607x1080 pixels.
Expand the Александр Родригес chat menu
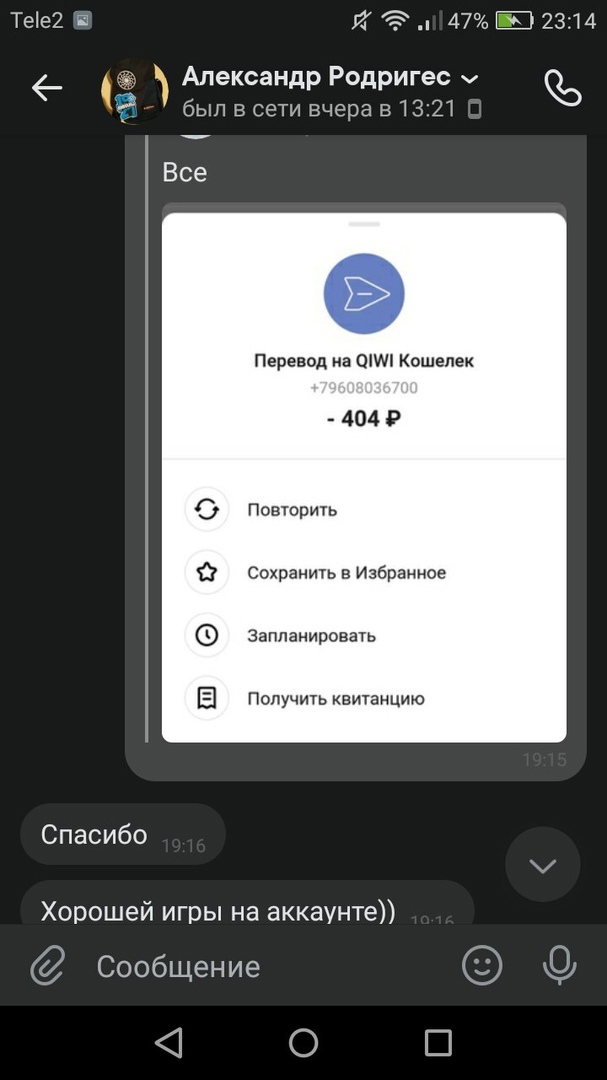point(469,78)
